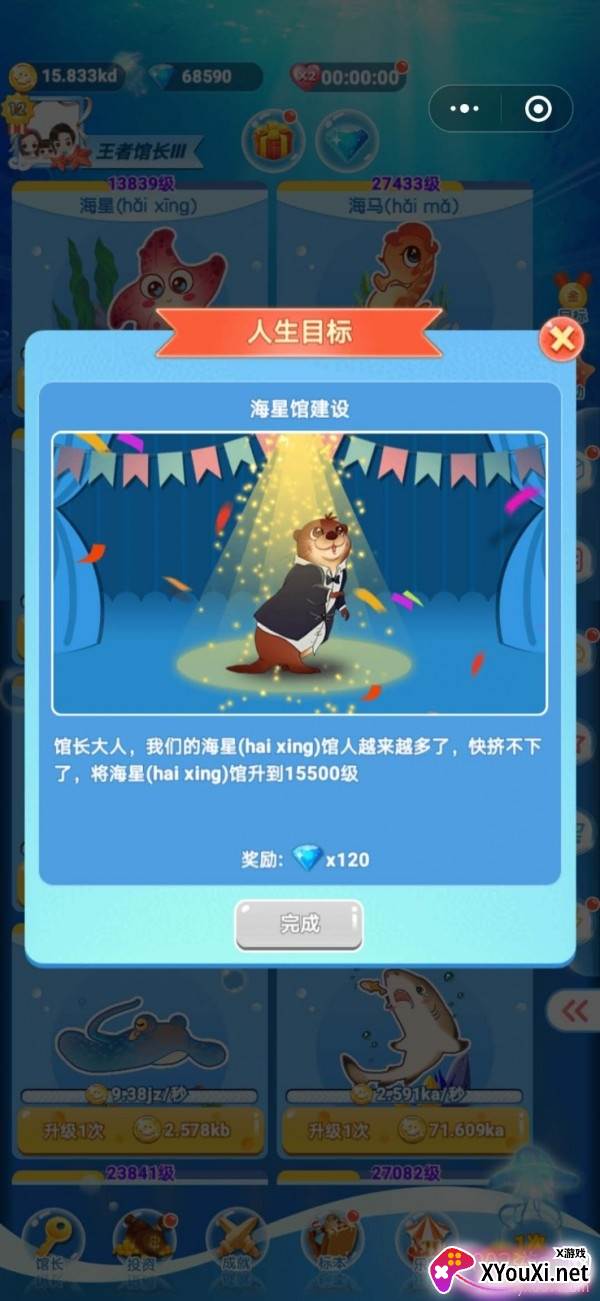Close the 人生目标 dialog
600x1301 pixels.
(x=561, y=340)
